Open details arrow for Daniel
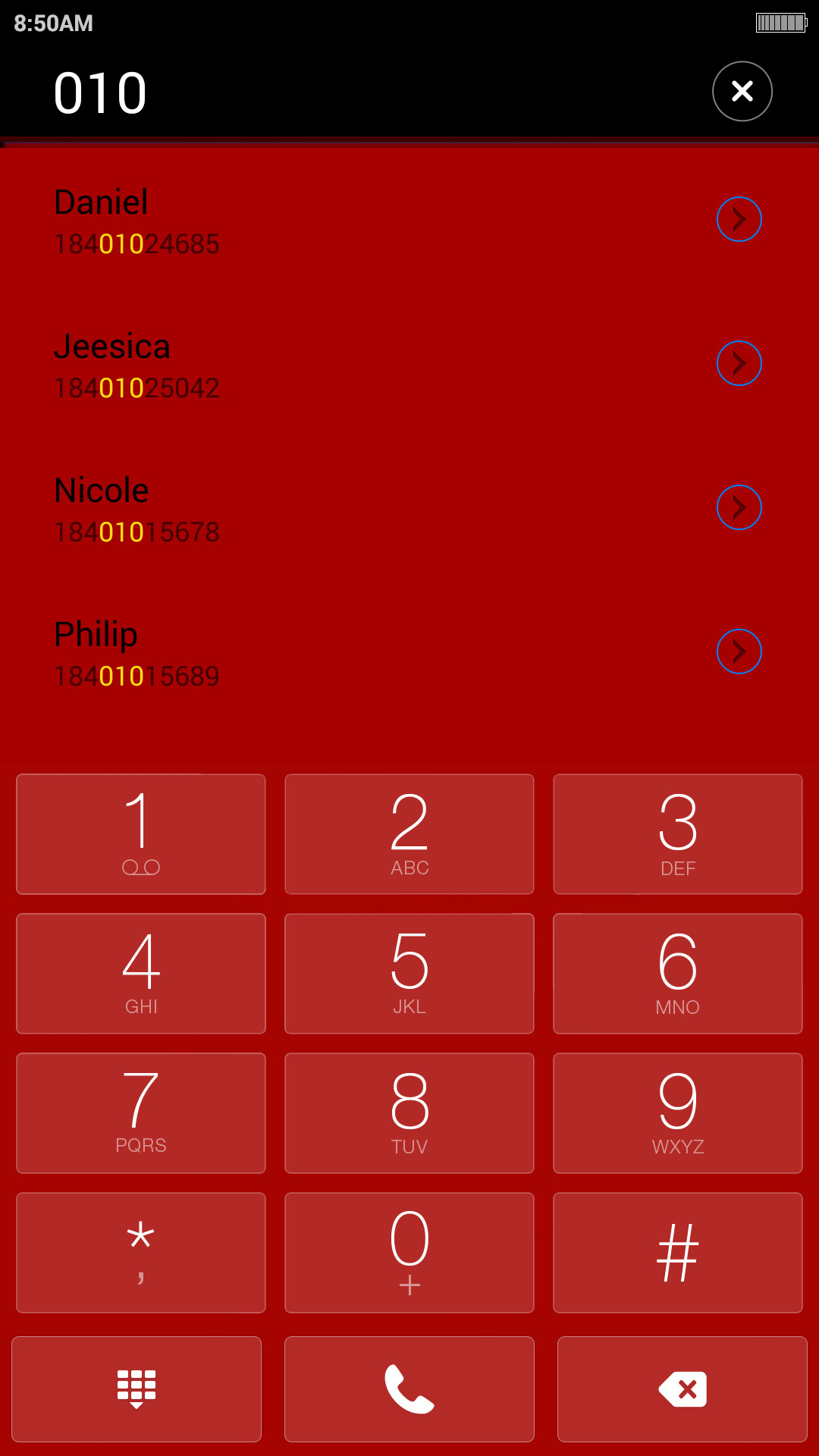The width and height of the screenshot is (819, 1456). (739, 219)
